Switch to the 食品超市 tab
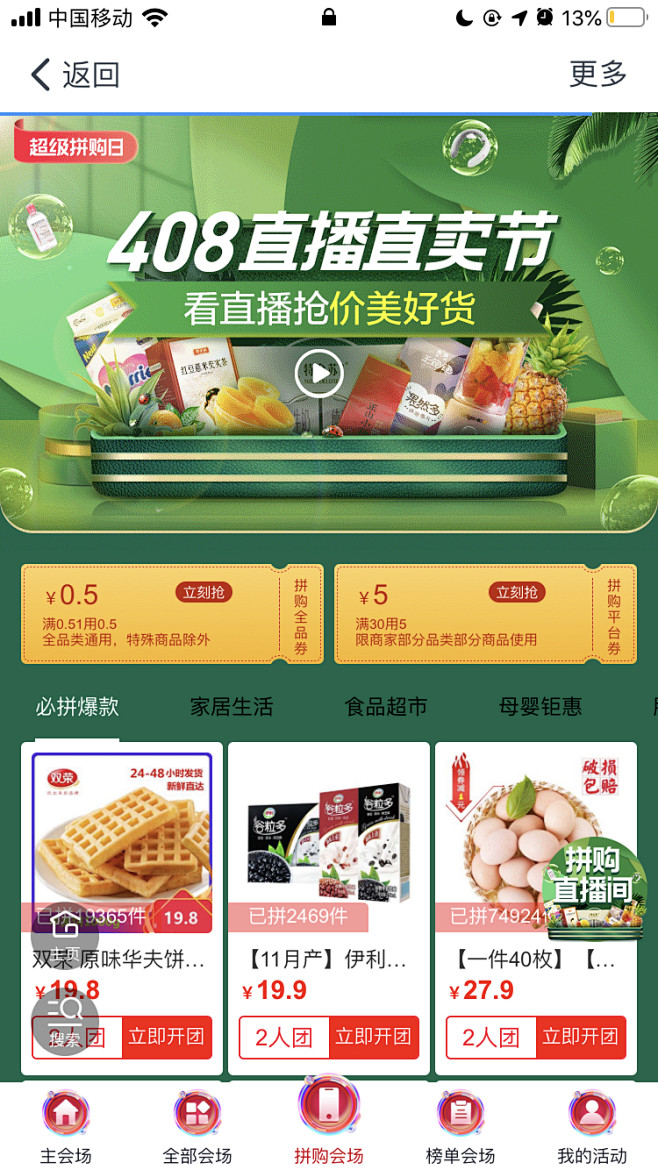The width and height of the screenshot is (658, 1170). point(386,707)
